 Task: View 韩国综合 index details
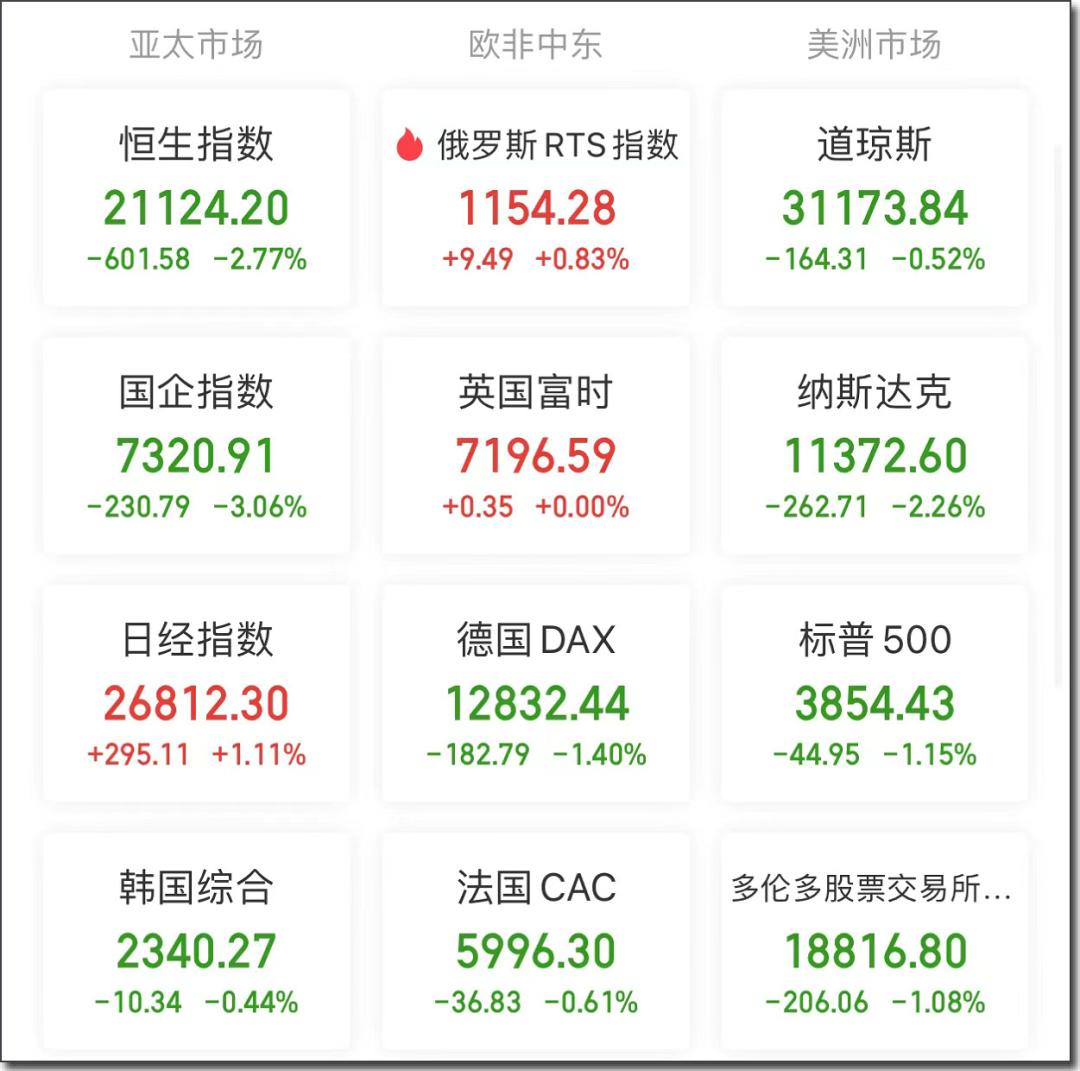click(x=196, y=942)
